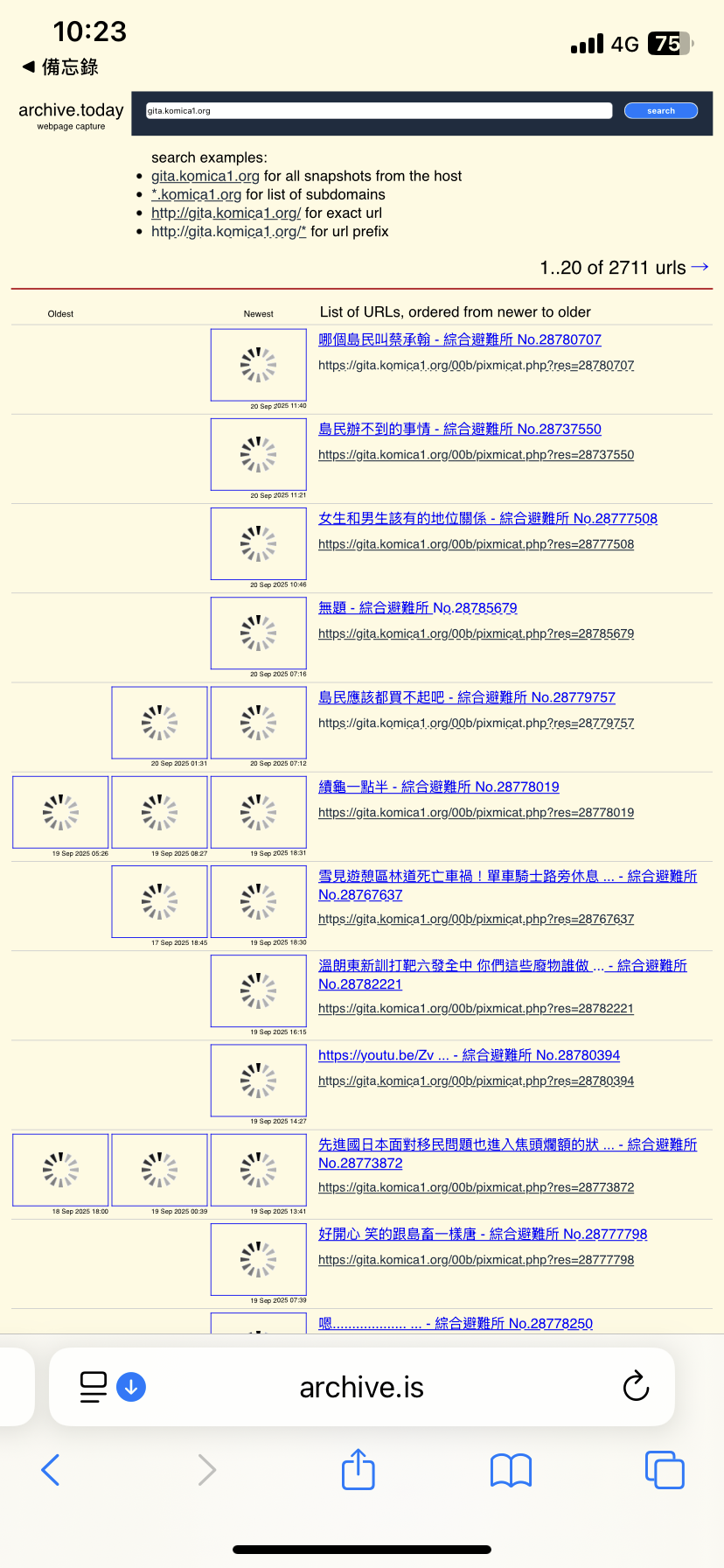Go to next page of urls arrow
Image resolution: width=724 pixels, height=1568 pixels.
pos(700,267)
